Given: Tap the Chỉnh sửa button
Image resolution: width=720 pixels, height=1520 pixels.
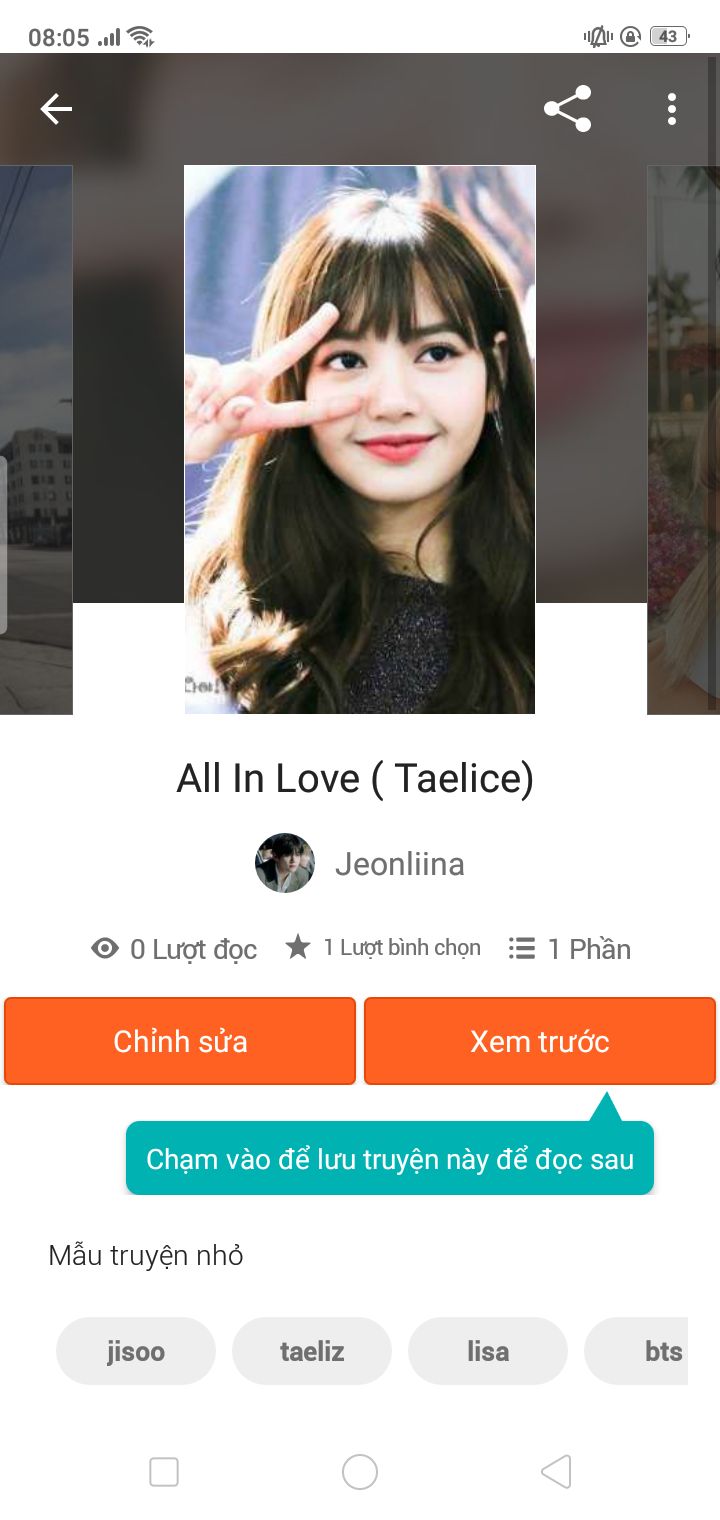Looking at the screenshot, I should pos(180,1041).
